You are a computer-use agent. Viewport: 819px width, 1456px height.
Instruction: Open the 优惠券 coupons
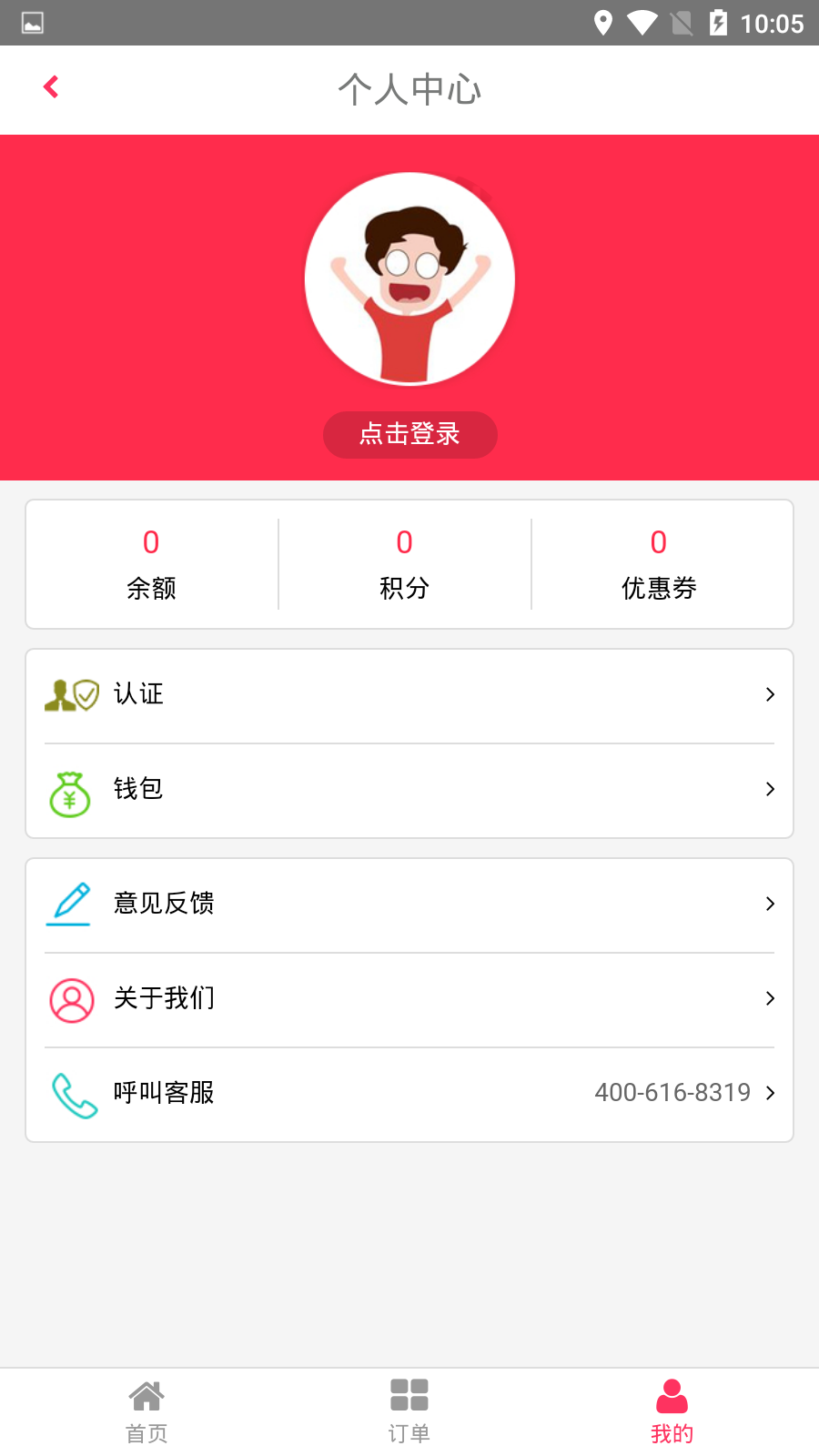coord(659,564)
